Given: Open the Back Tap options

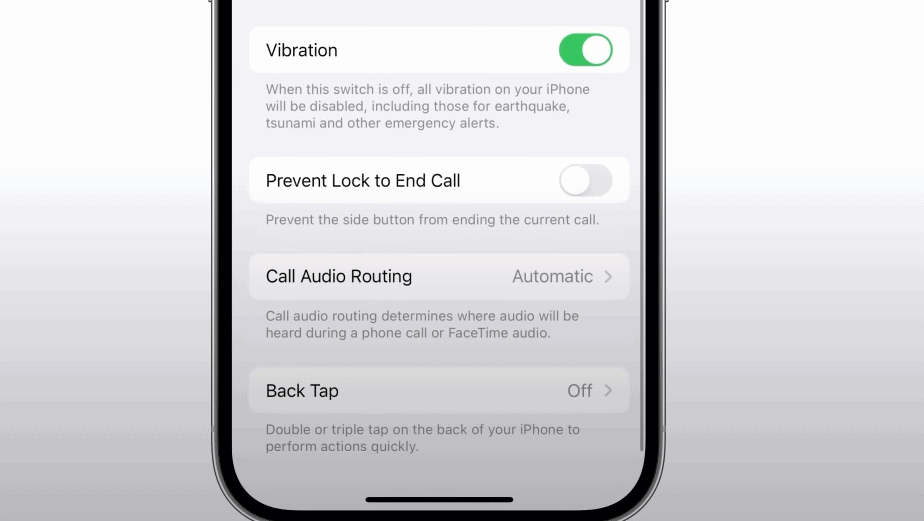Looking at the screenshot, I should pyautogui.click(x=438, y=391).
